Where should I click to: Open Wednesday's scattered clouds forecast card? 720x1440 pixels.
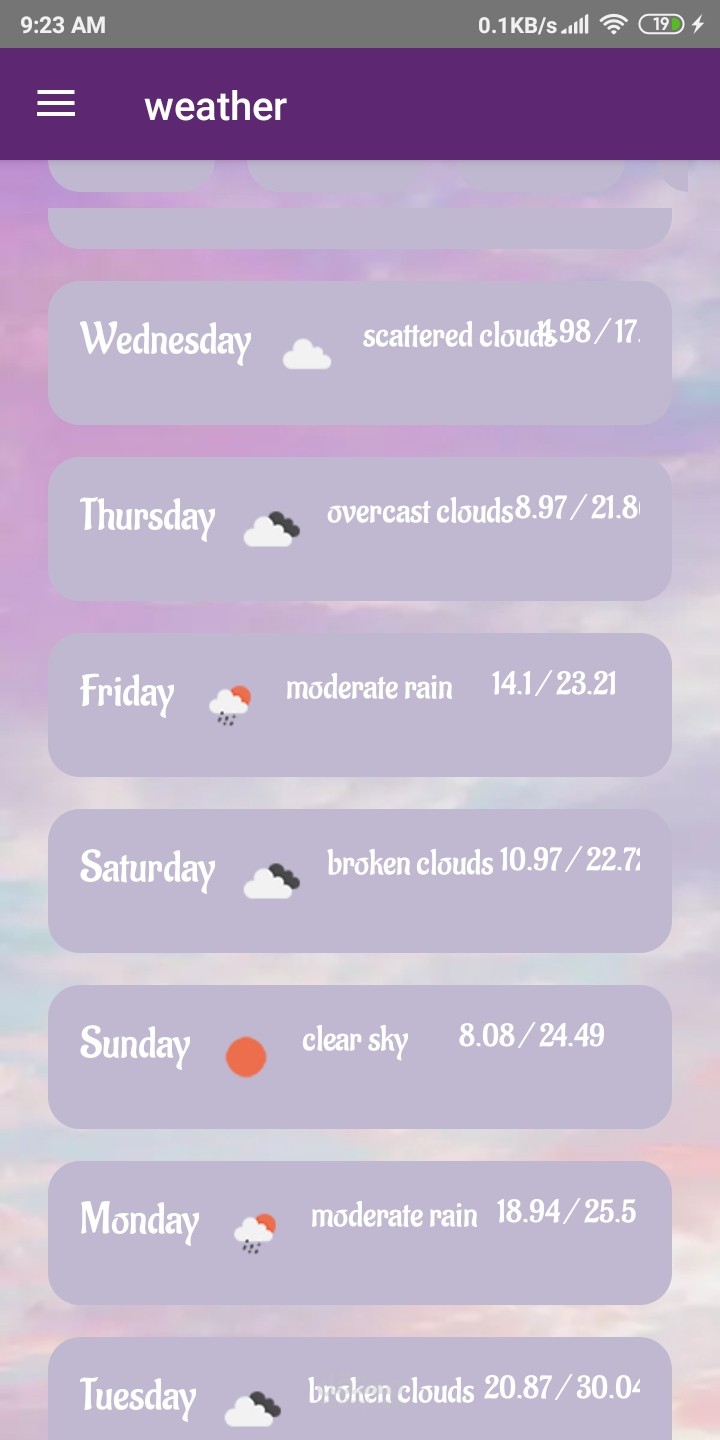coord(360,353)
